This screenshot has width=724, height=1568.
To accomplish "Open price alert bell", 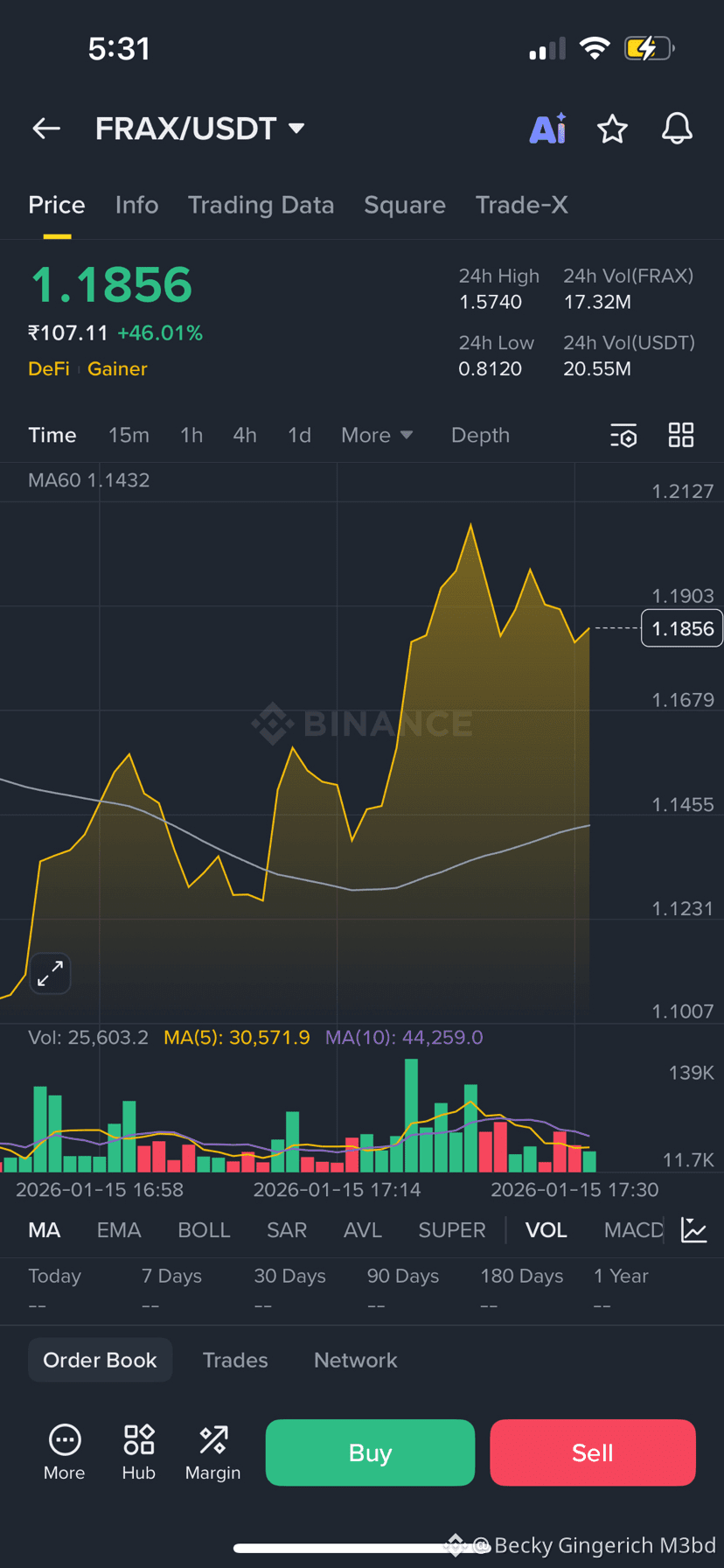I will pyautogui.click(x=676, y=129).
